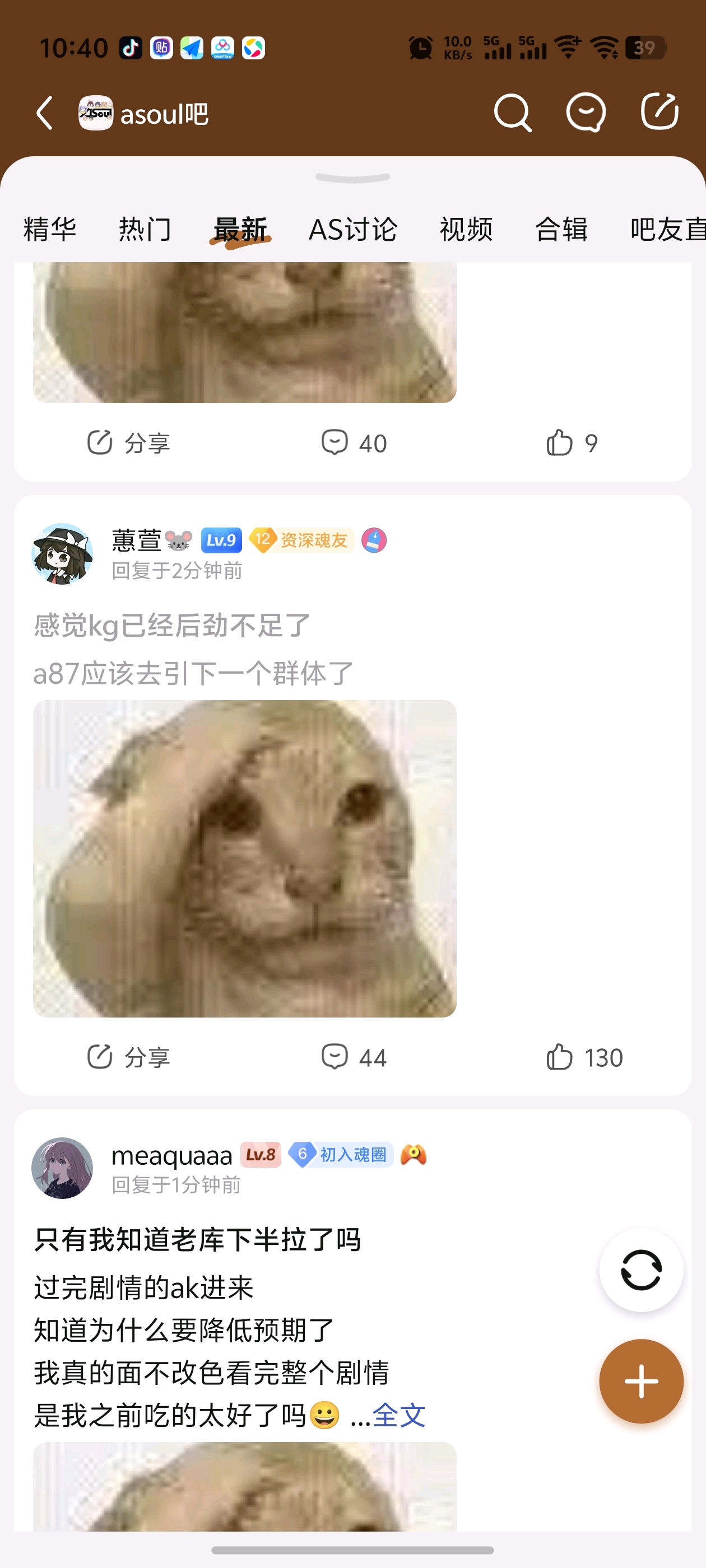Share the post with 40 comments
The width and height of the screenshot is (706, 1568).
[x=128, y=442]
